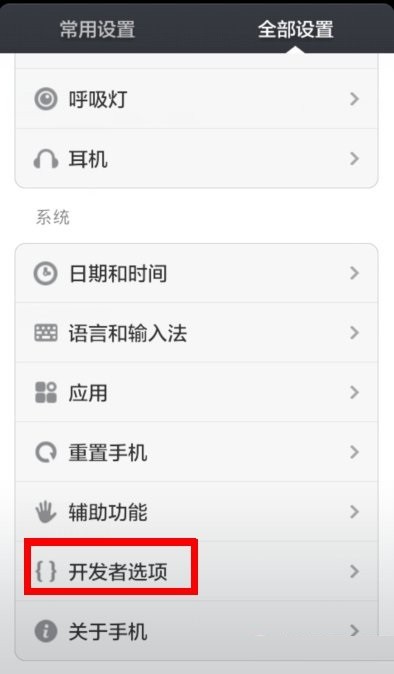Select the 全部设置 tab
Image resolution: width=394 pixels, height=674 pixels.
tap(296, 29)
